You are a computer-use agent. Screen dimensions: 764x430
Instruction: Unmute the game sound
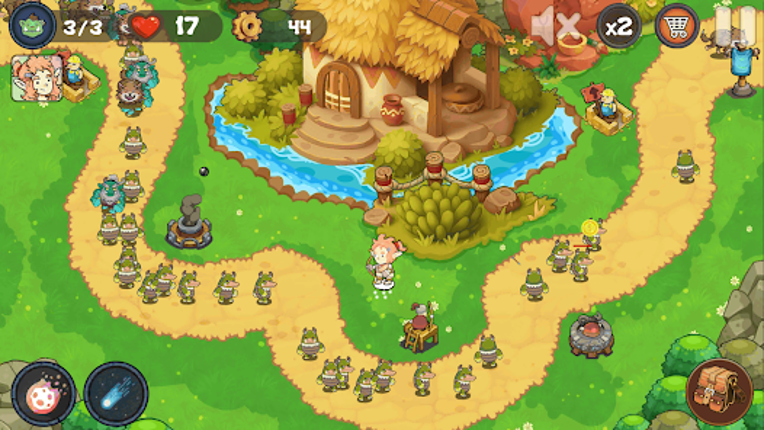555,25
